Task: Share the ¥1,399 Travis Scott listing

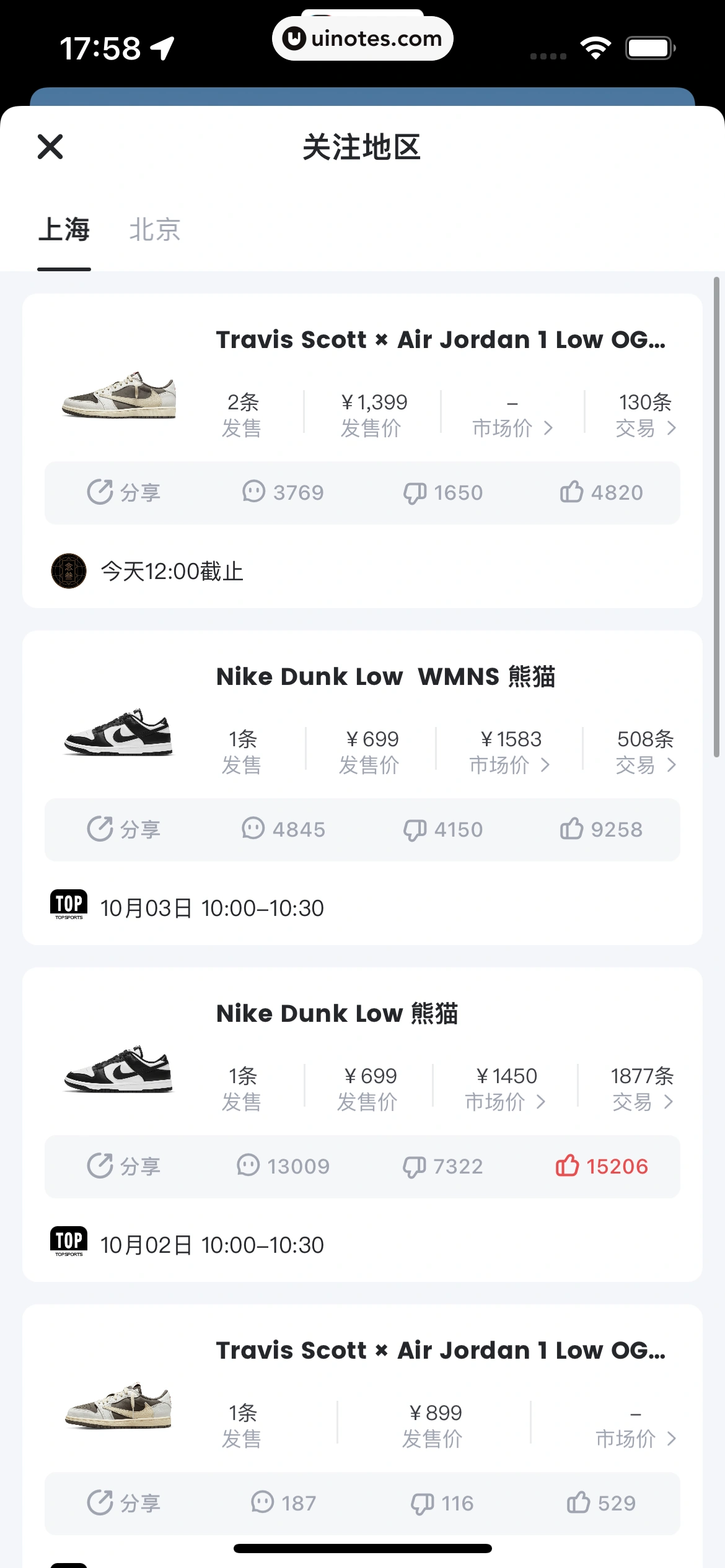Action: coord(124,493)
